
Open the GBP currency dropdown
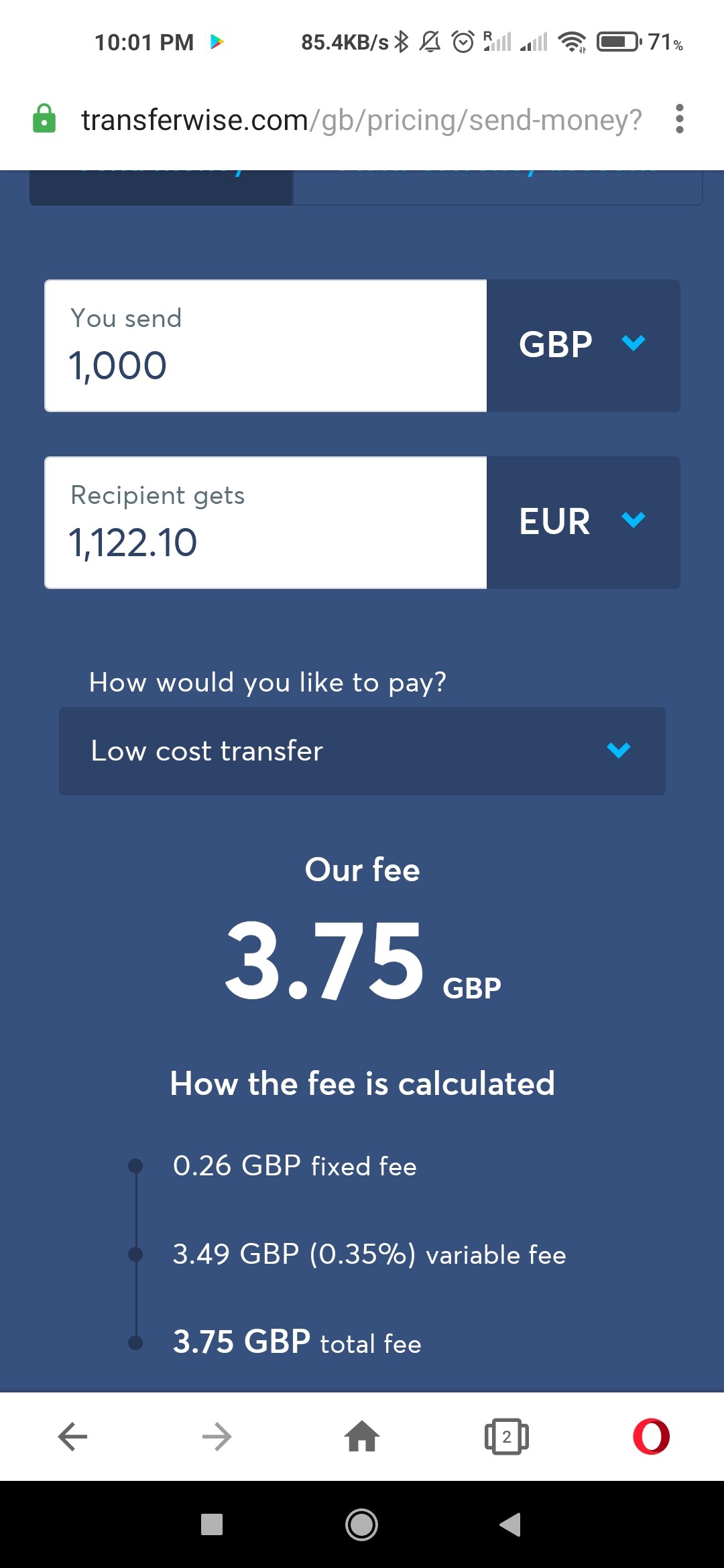(583, 346)
